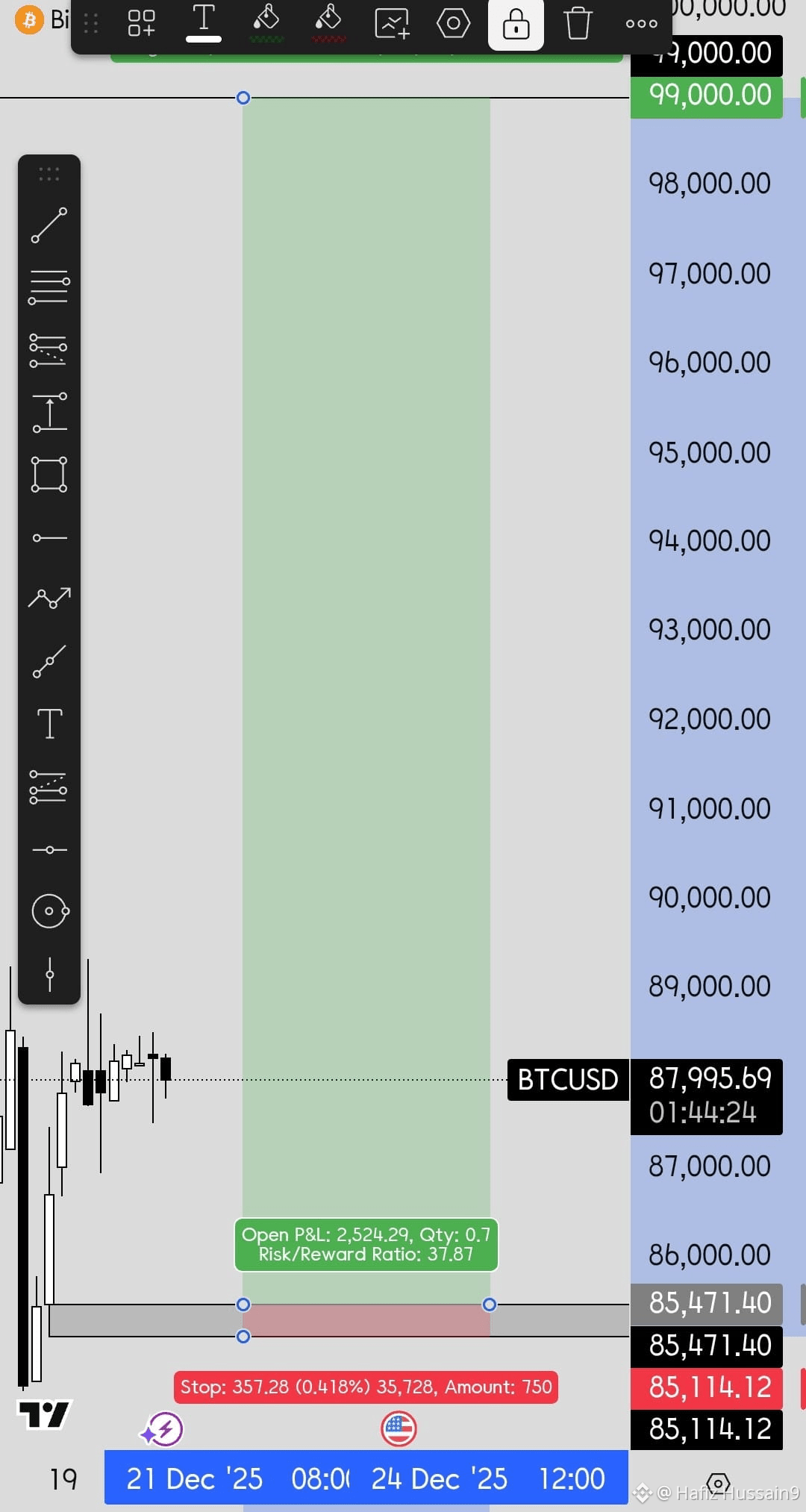
Task: Open the drawing templates icon
Action: coord(141,23)
